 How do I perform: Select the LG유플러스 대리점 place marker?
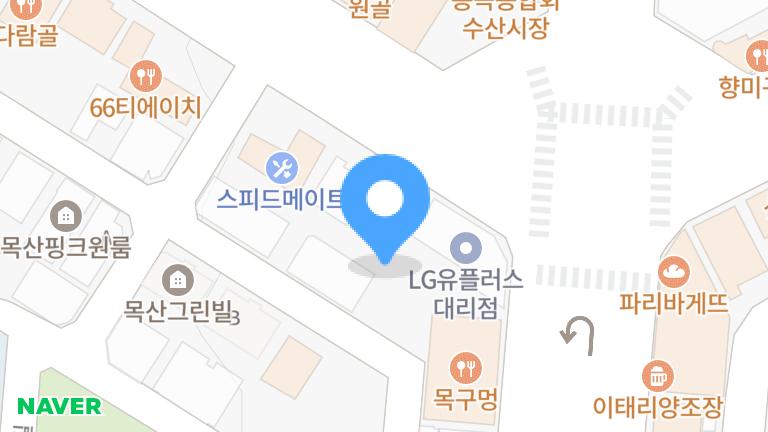coord(466,248)
